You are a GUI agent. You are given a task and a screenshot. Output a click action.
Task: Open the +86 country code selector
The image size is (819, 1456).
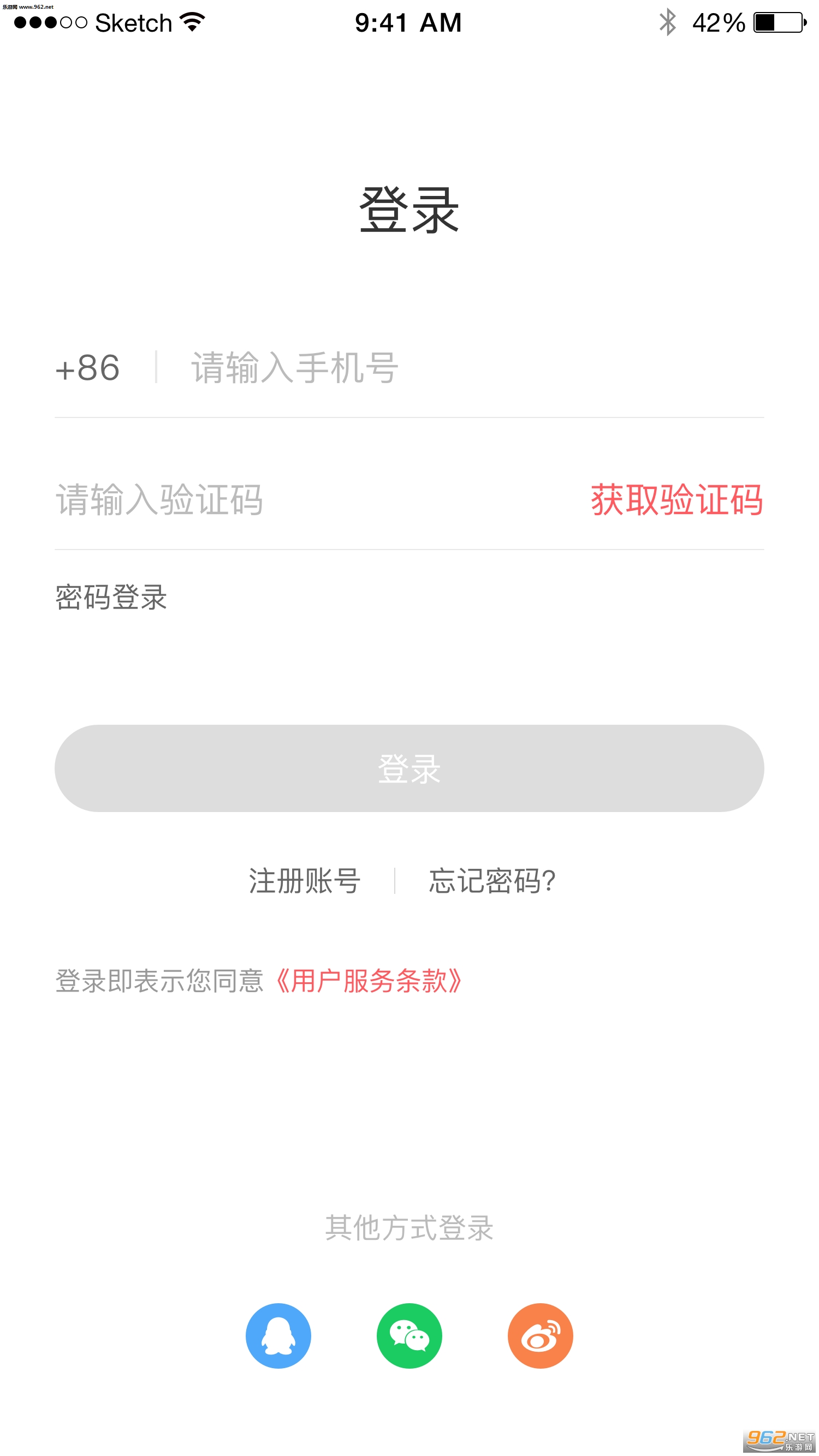pos(88,368)
